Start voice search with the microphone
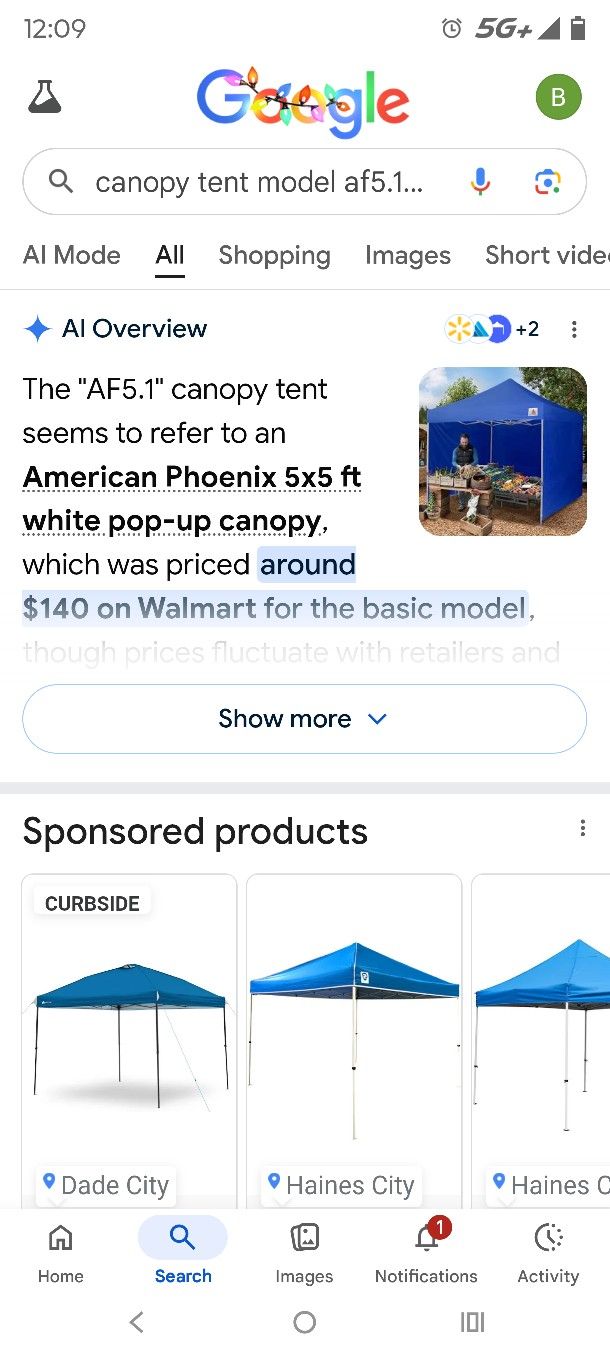Screen dimensions: 610x1356 481,181
